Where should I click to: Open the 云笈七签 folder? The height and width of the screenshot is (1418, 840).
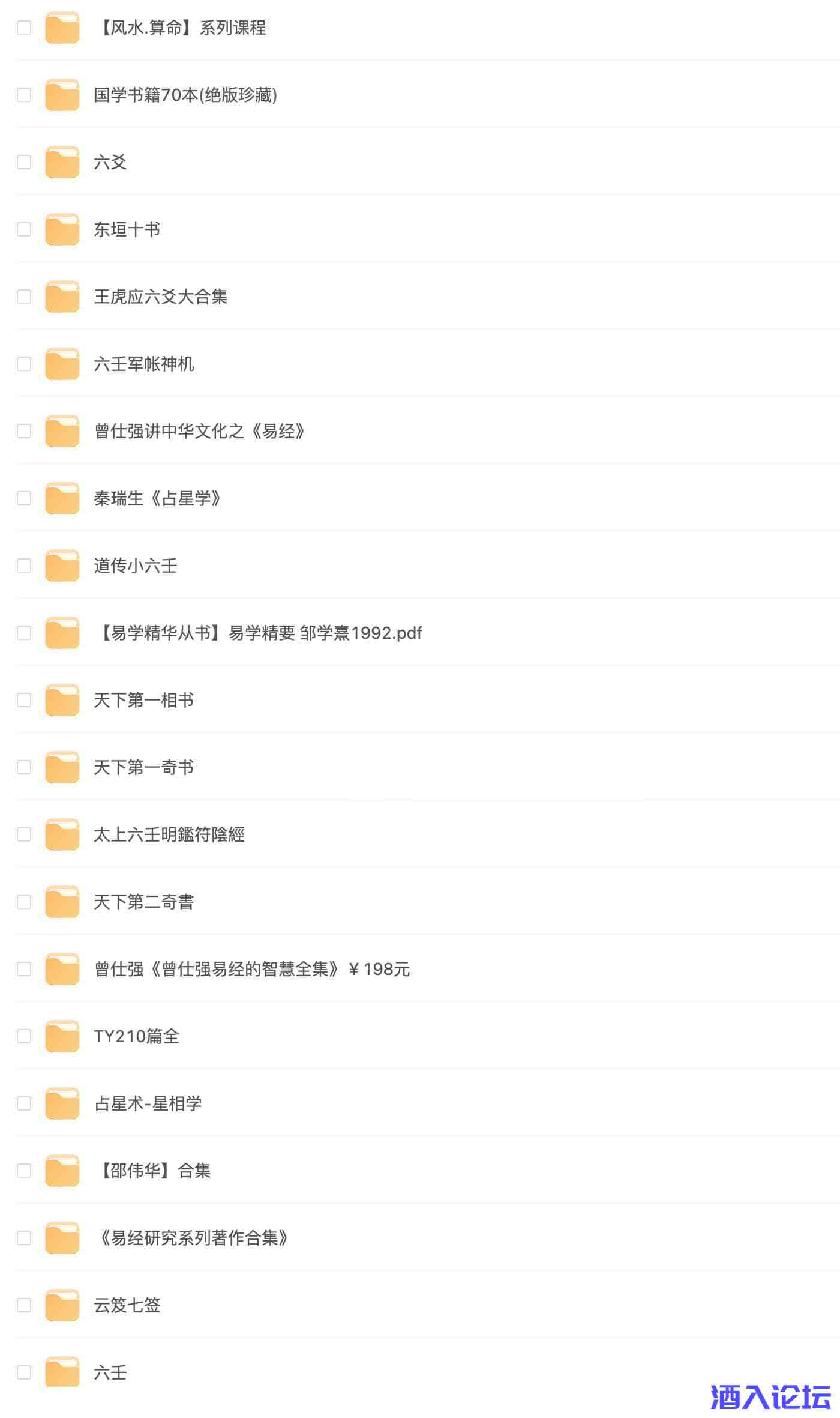pos(127,1306)
